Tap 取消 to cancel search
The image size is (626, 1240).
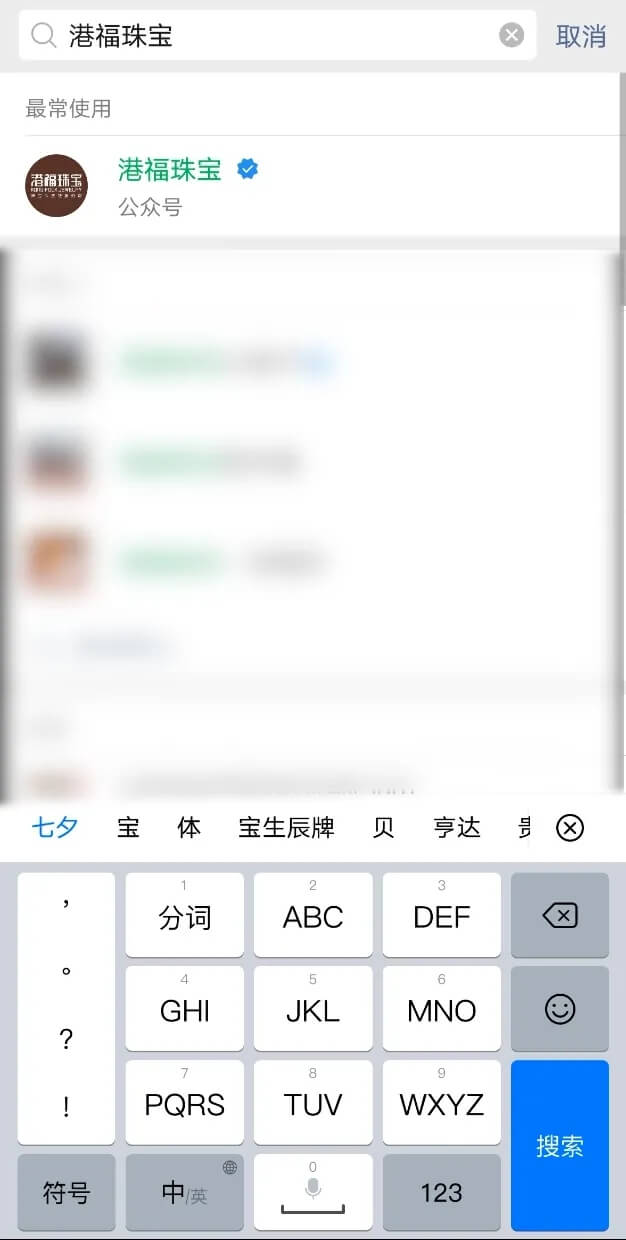click(581, 36)
